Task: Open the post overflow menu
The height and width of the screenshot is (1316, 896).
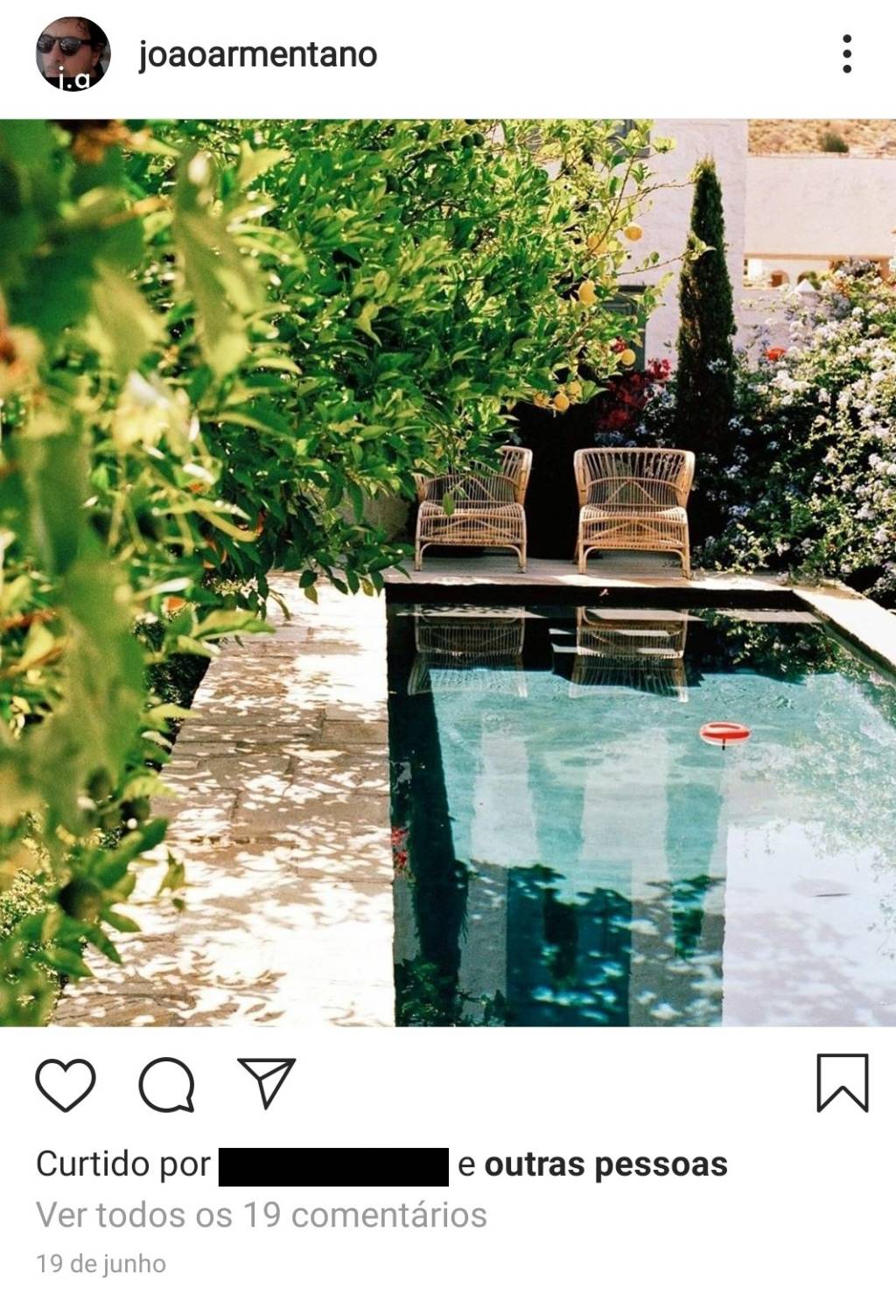Action: (846, 54)
